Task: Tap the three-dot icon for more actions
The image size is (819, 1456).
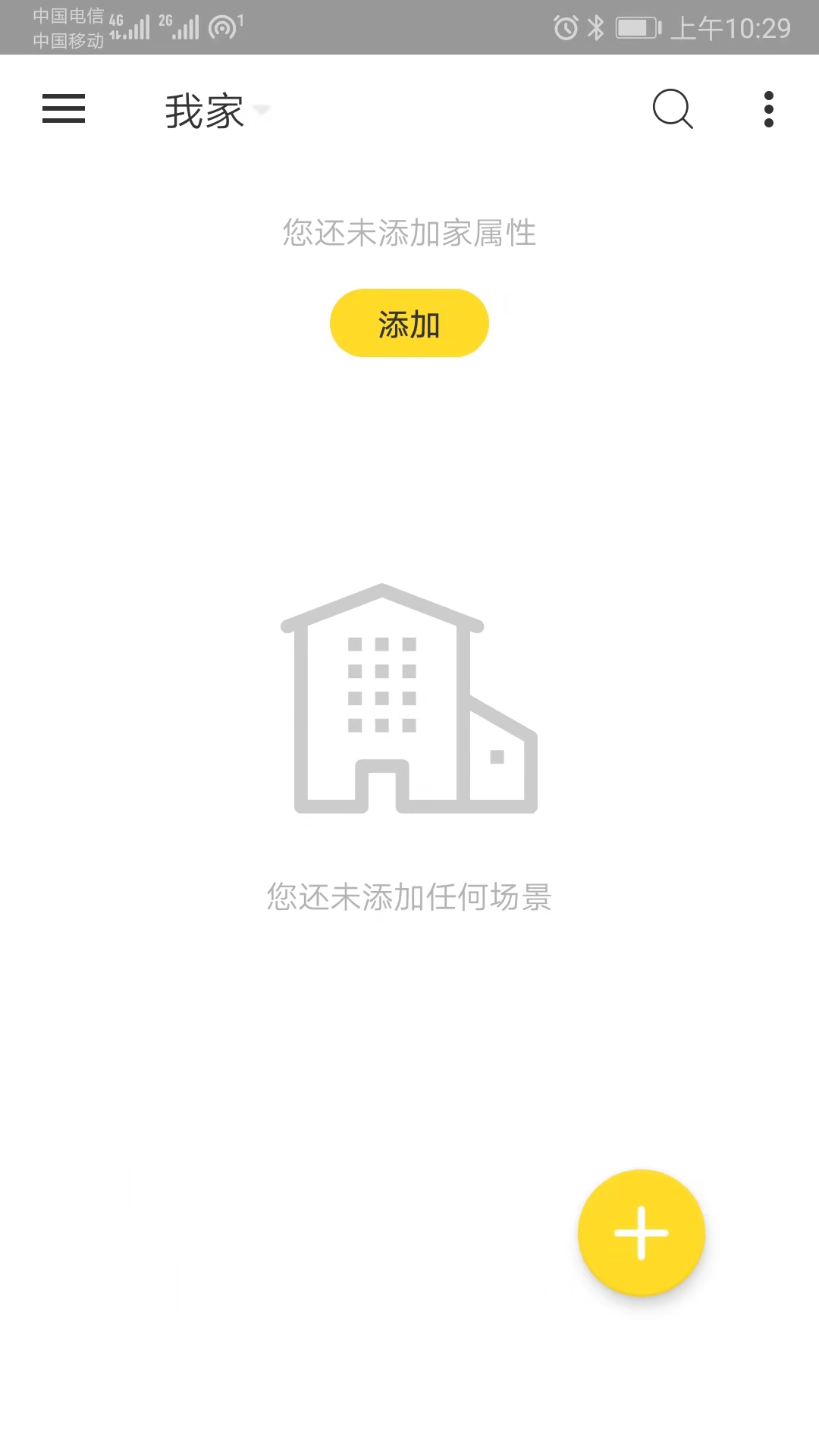Action: (768, 109)
